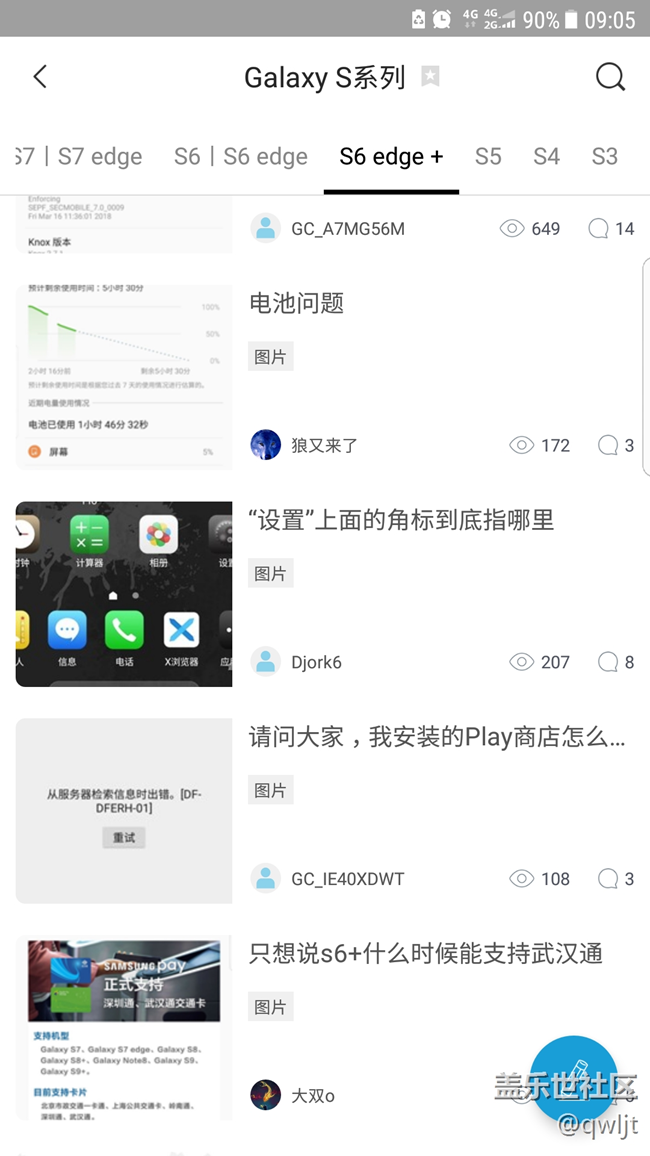650x1156 pixels.
Task: Switch to the S7 | S7 edge tab
Action: [82, 157]
